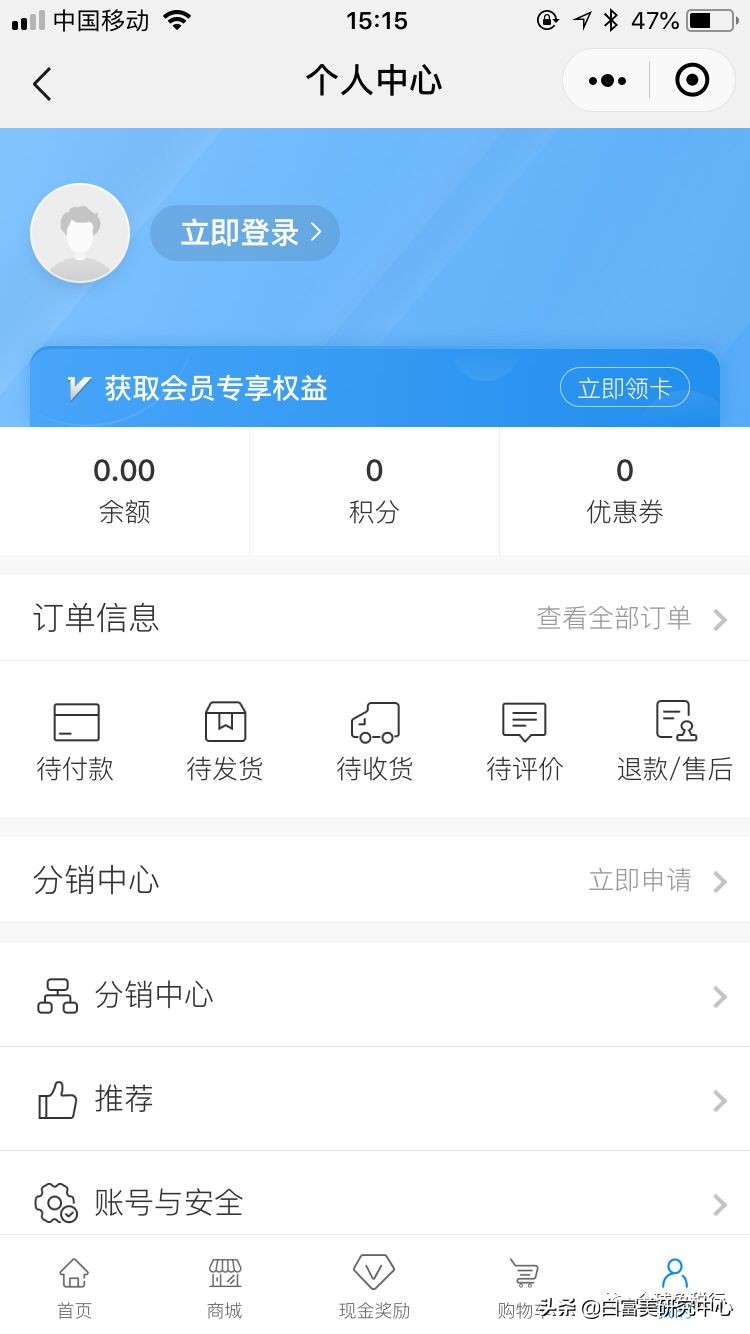Screen dimensions: 750x1334
Task: Tap the 立即登录 login button
Action: (244, 232)
